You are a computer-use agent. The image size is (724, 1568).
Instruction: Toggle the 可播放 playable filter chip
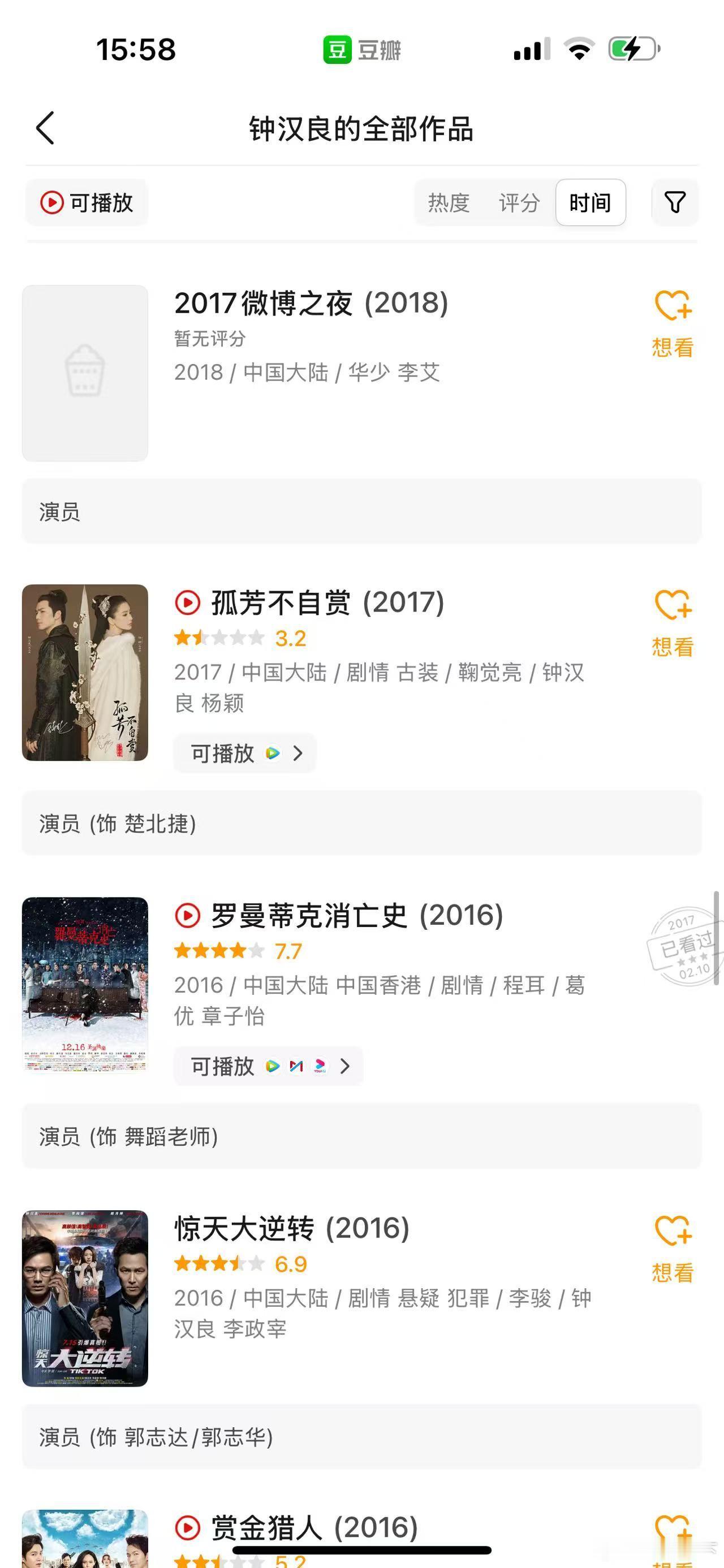(87, 203)
